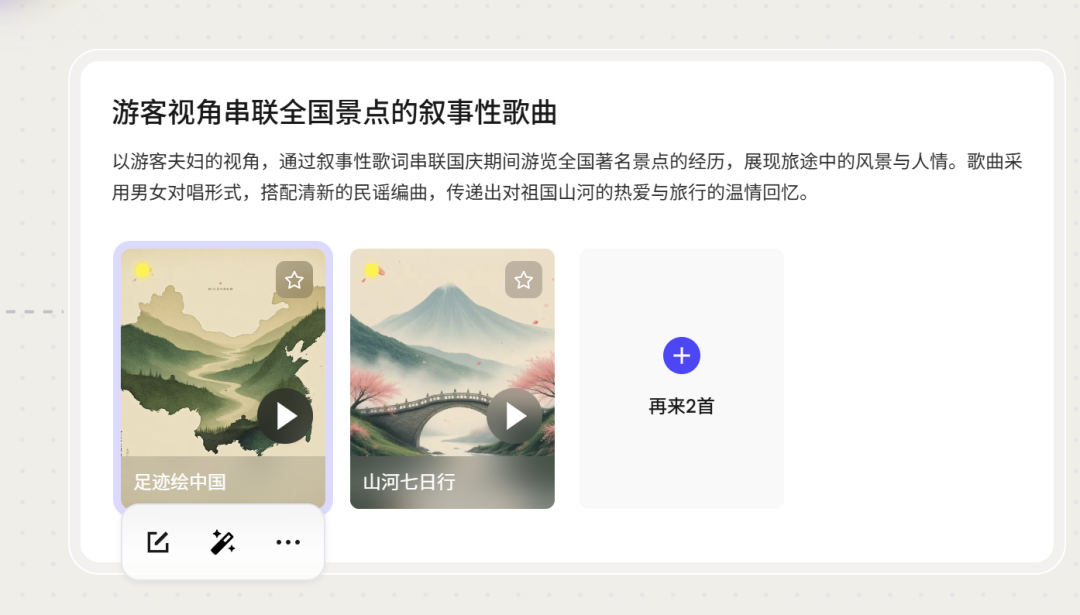
Task: Star the 山河七日行 song card
Action: tap(523, 280)
